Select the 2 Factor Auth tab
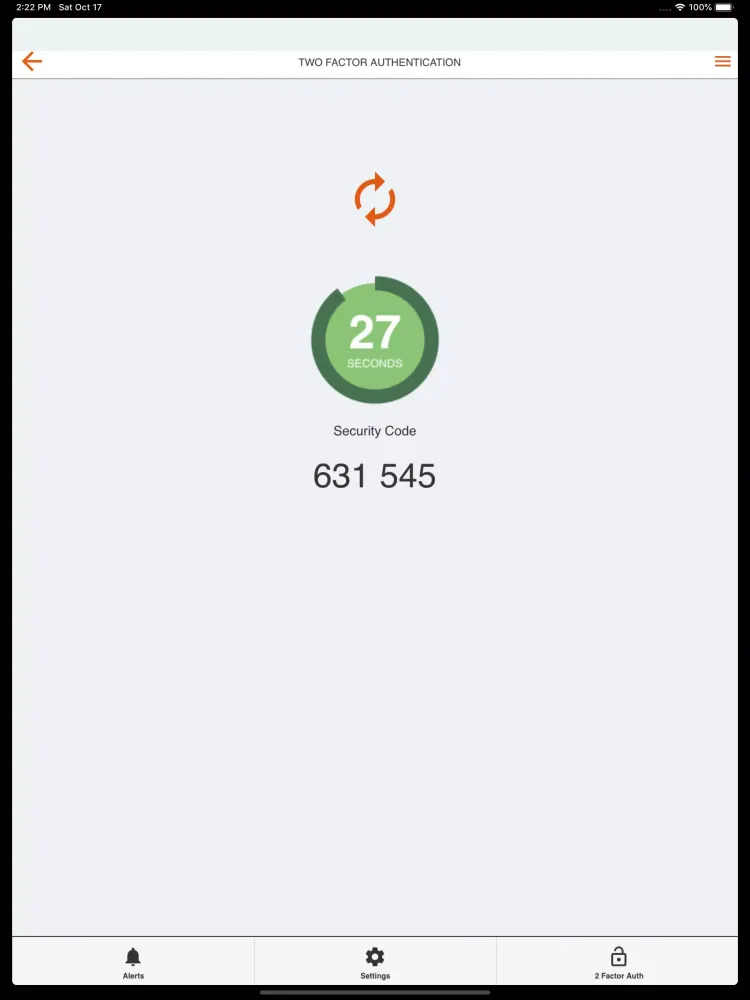Viewport: 750px width, 1000px height. pos(618,962)
